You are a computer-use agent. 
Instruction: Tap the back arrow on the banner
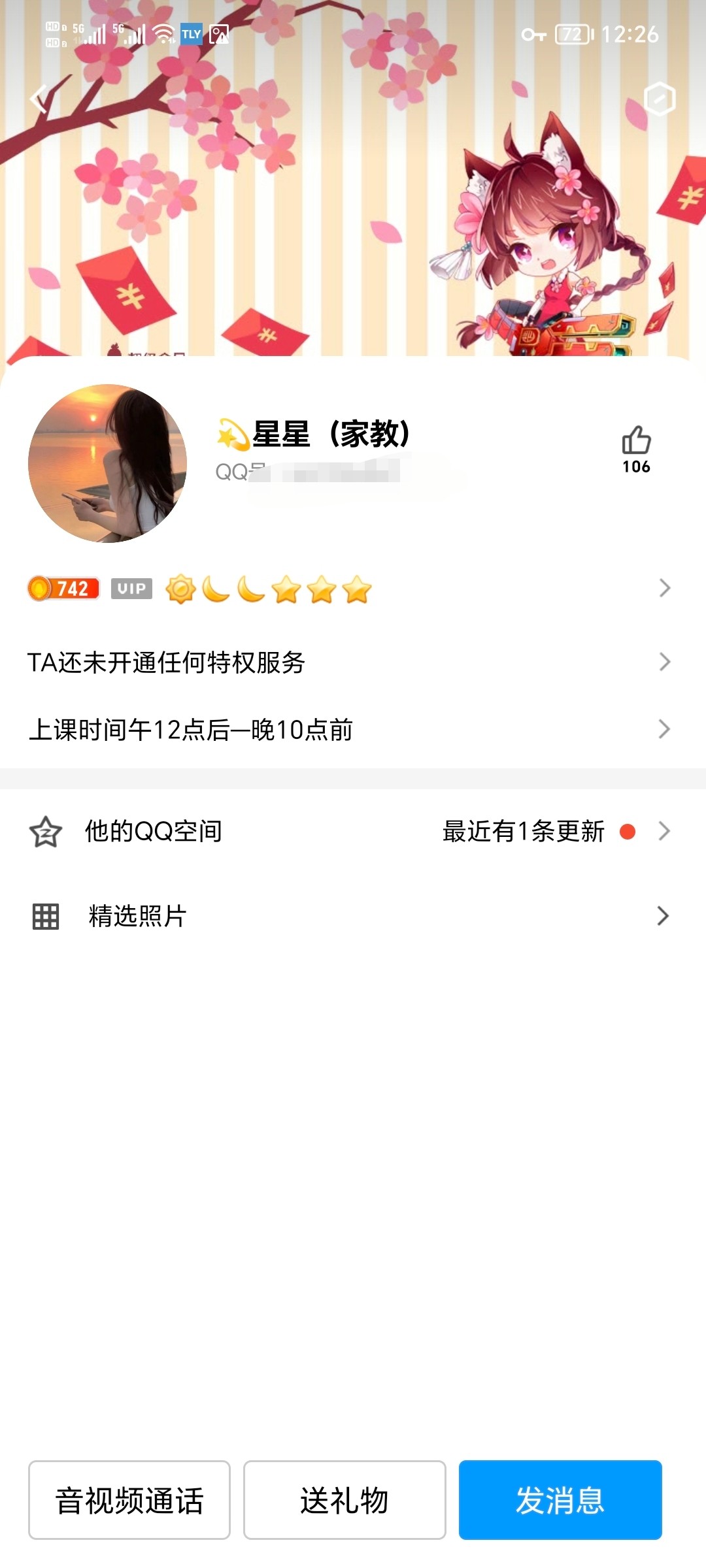pyautogui.click(x=37, y=98)
